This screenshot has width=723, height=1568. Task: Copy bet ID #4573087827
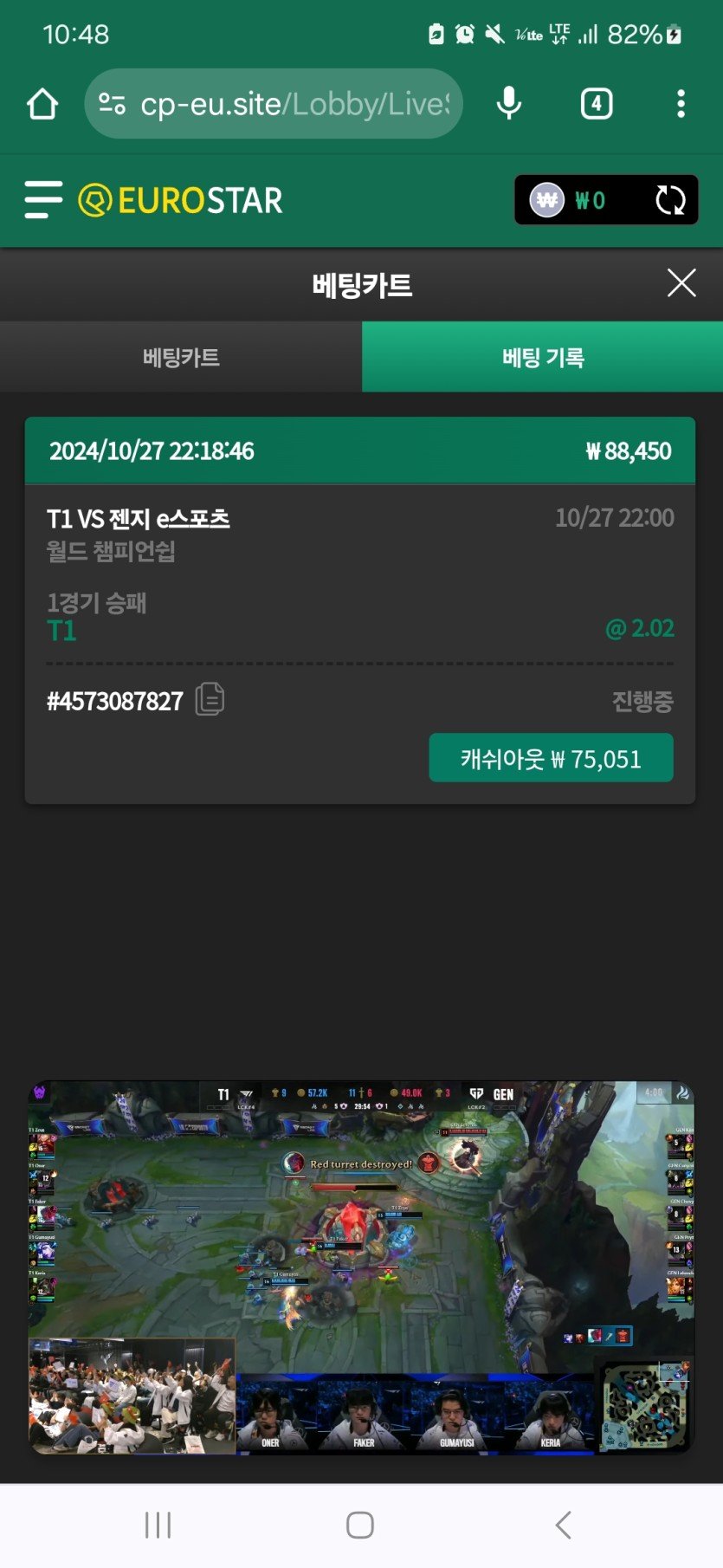[x=210, y=699]
